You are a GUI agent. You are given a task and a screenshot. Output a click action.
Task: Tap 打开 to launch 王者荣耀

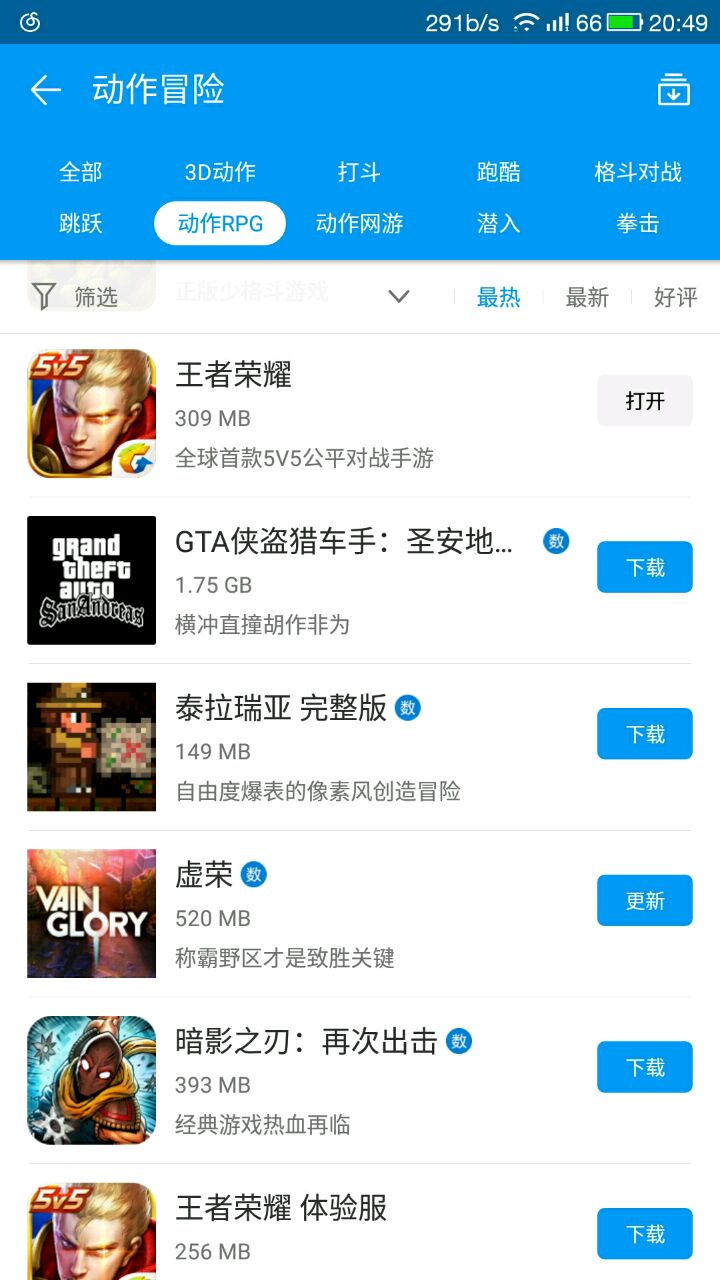point(645,401)
